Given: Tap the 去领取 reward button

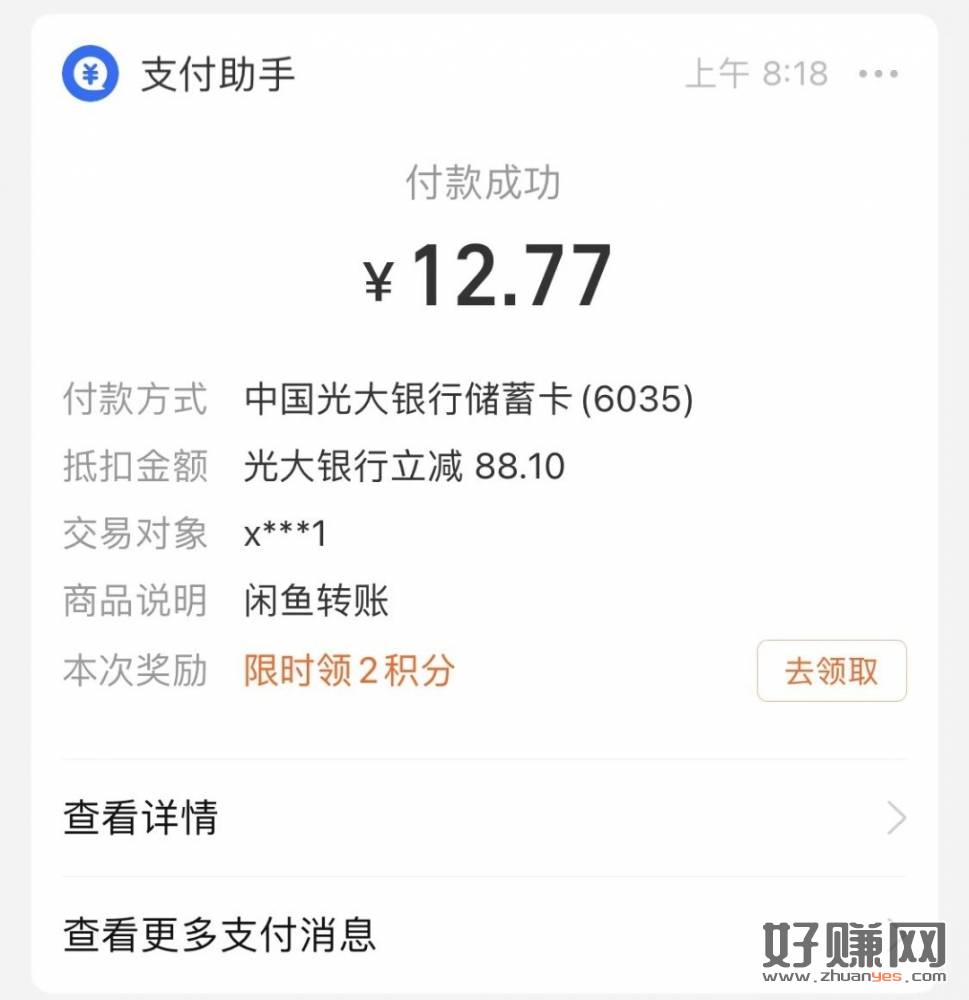Looking at the screenshot, I should (831, 671).
